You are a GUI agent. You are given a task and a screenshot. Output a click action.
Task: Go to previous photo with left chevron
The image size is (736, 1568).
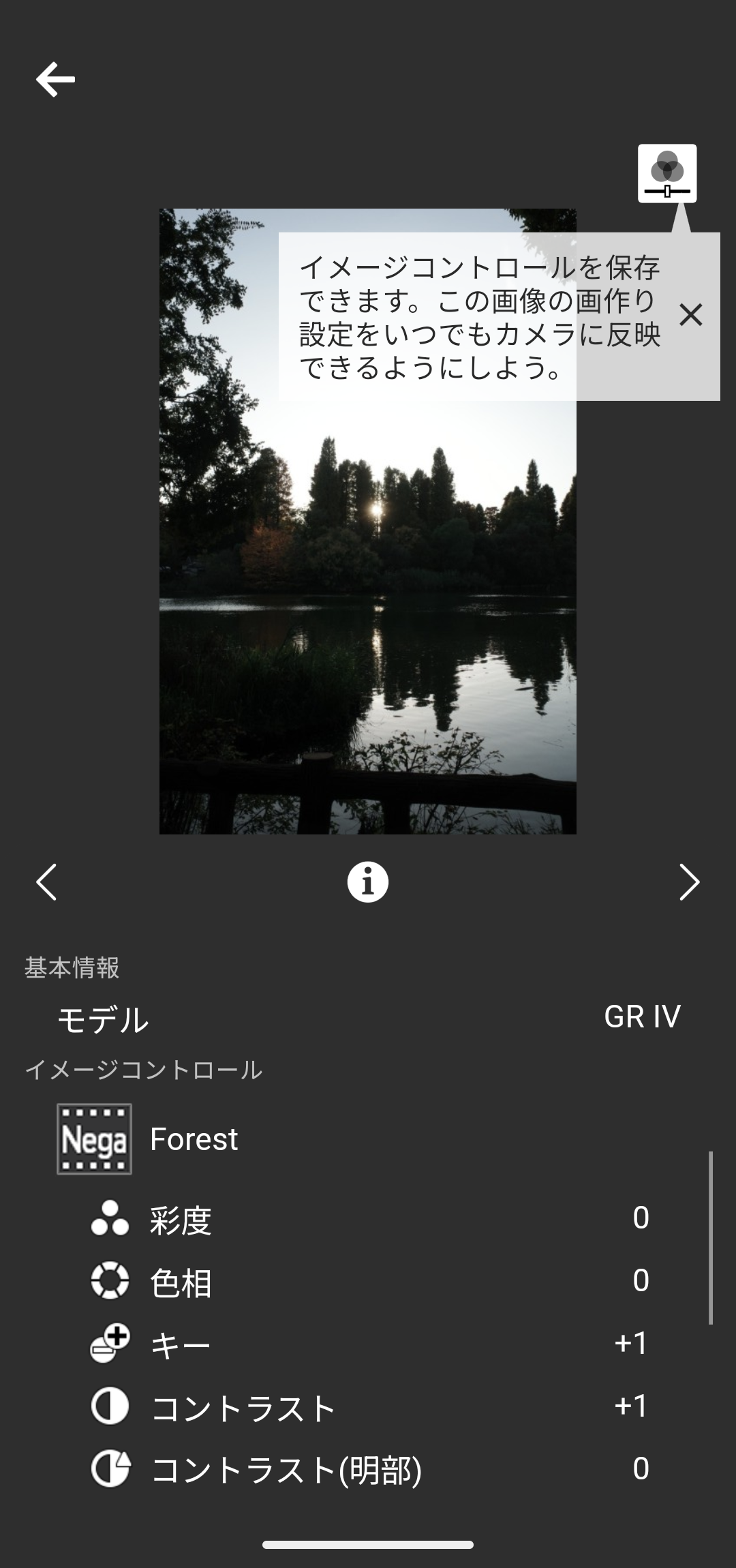[x=47, y=882]
